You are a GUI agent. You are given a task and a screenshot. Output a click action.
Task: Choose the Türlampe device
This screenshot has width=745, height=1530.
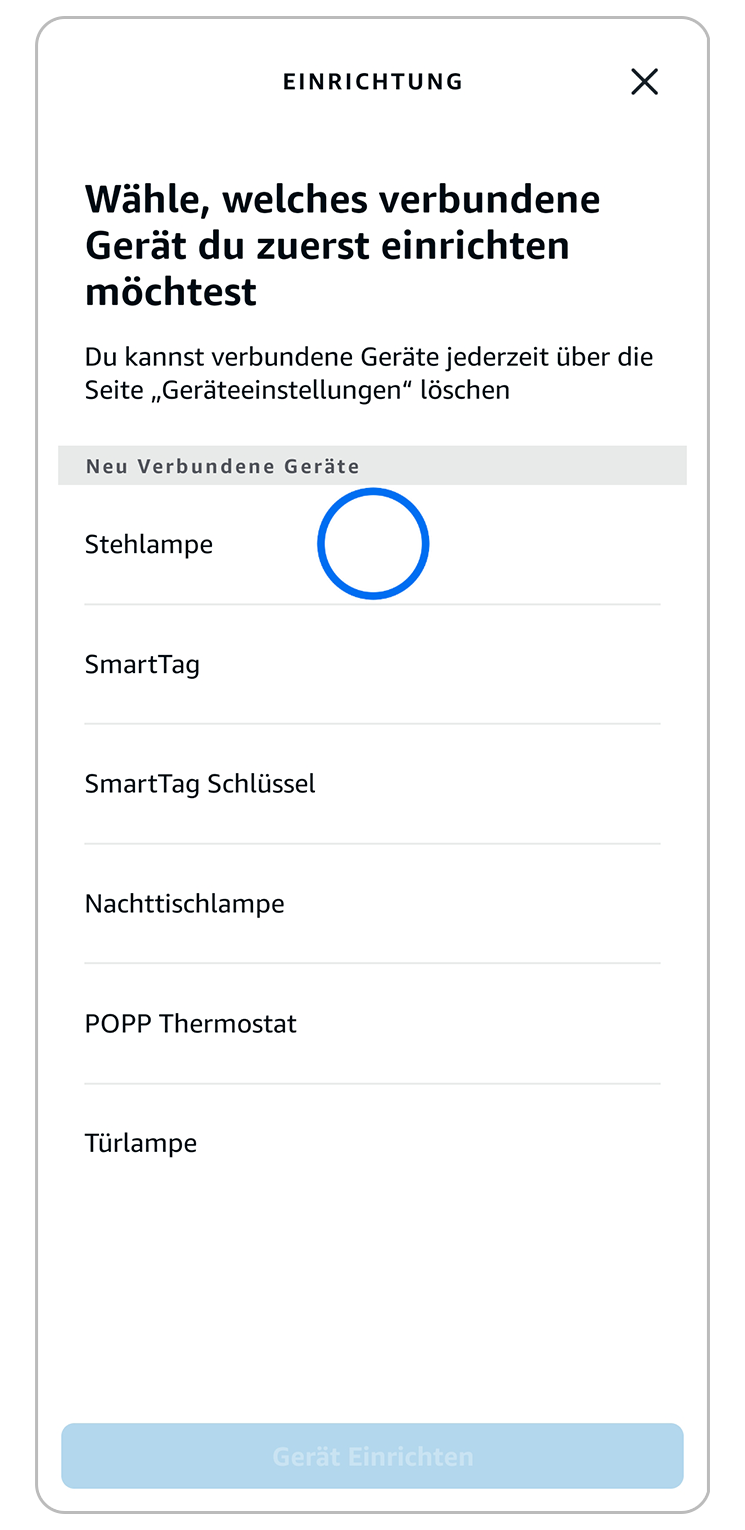click(141, 1143)
